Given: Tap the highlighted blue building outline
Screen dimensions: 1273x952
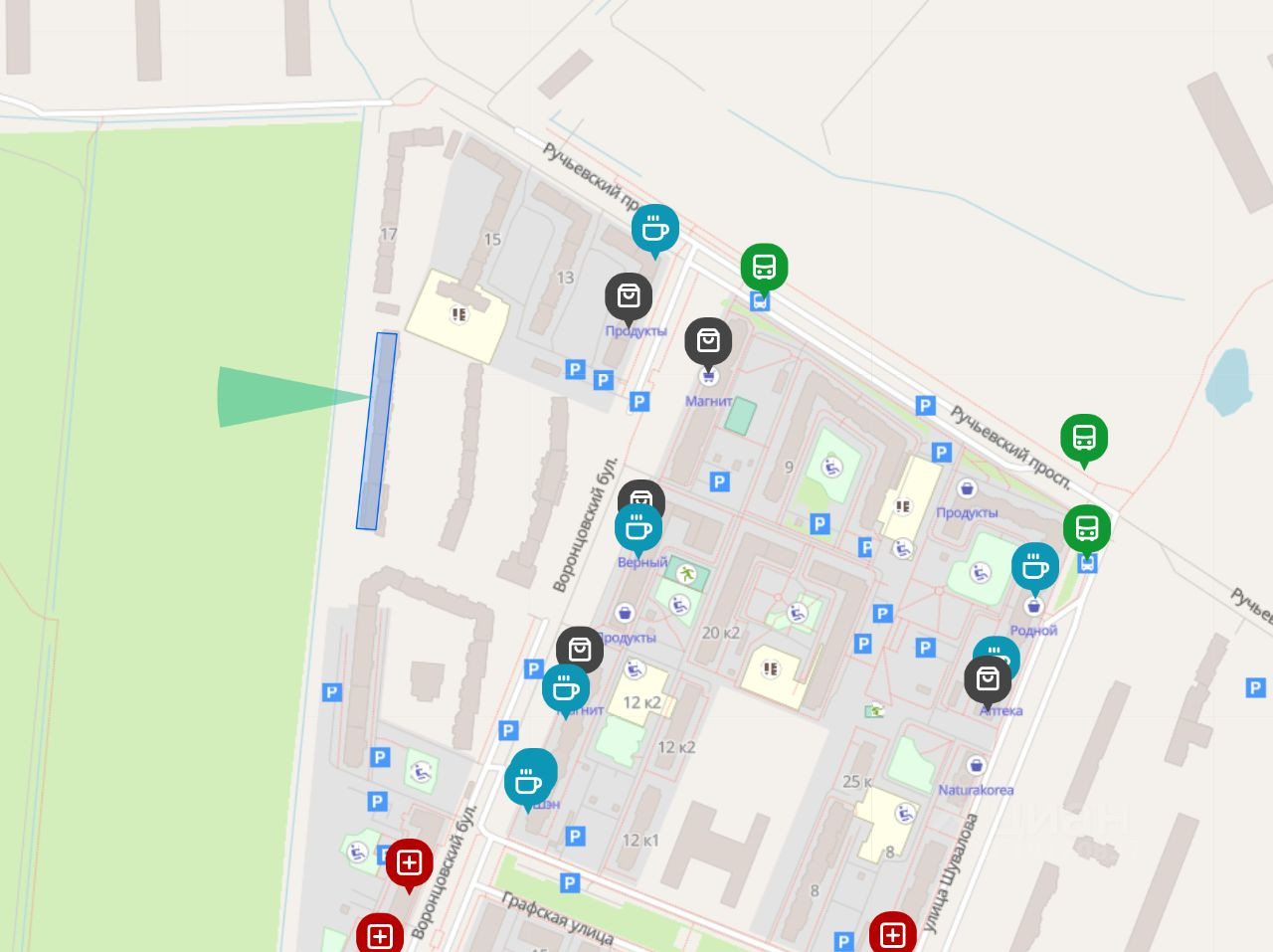Looking at the screenshot, I should pos(377,431).
